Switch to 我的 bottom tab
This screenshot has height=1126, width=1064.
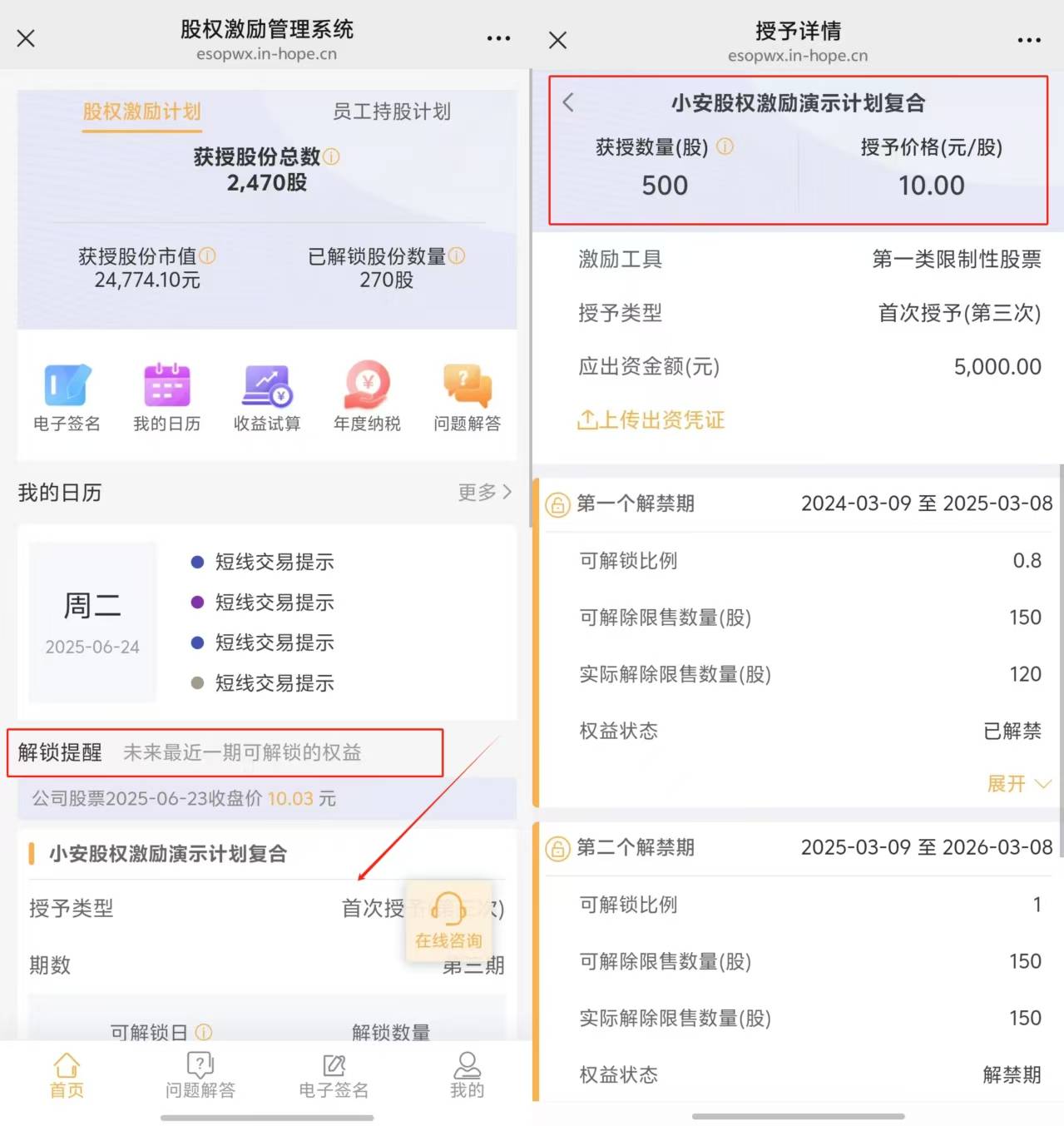[x=467, y=1075]
